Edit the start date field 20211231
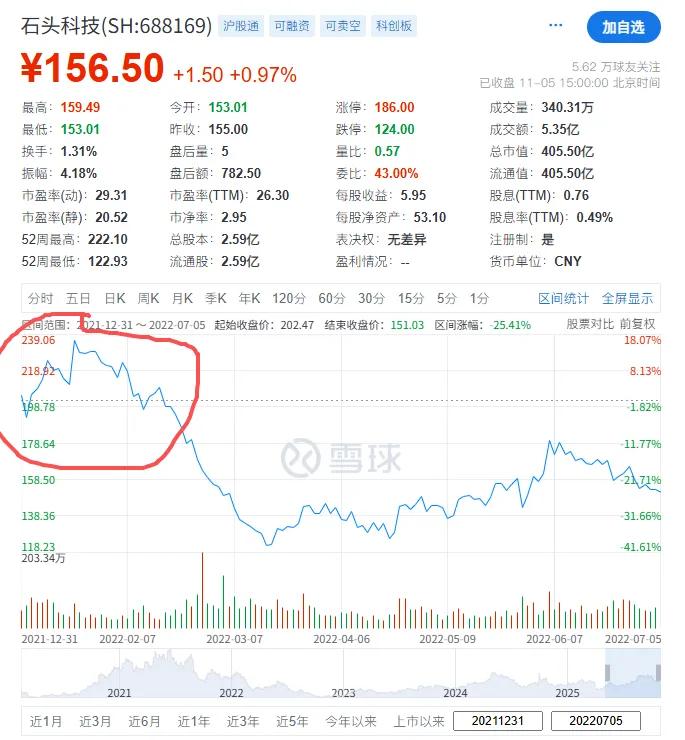This screenshot has height=740, width=685. click(498, 721)
